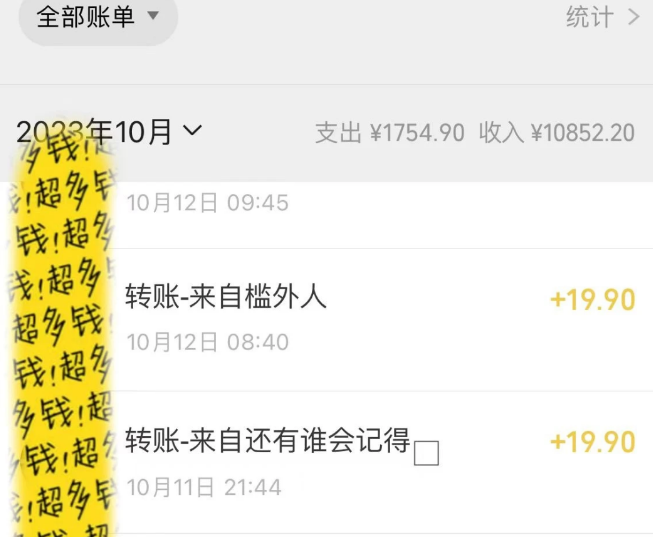Open the 统计 statistics page

(x=602, y=17)
